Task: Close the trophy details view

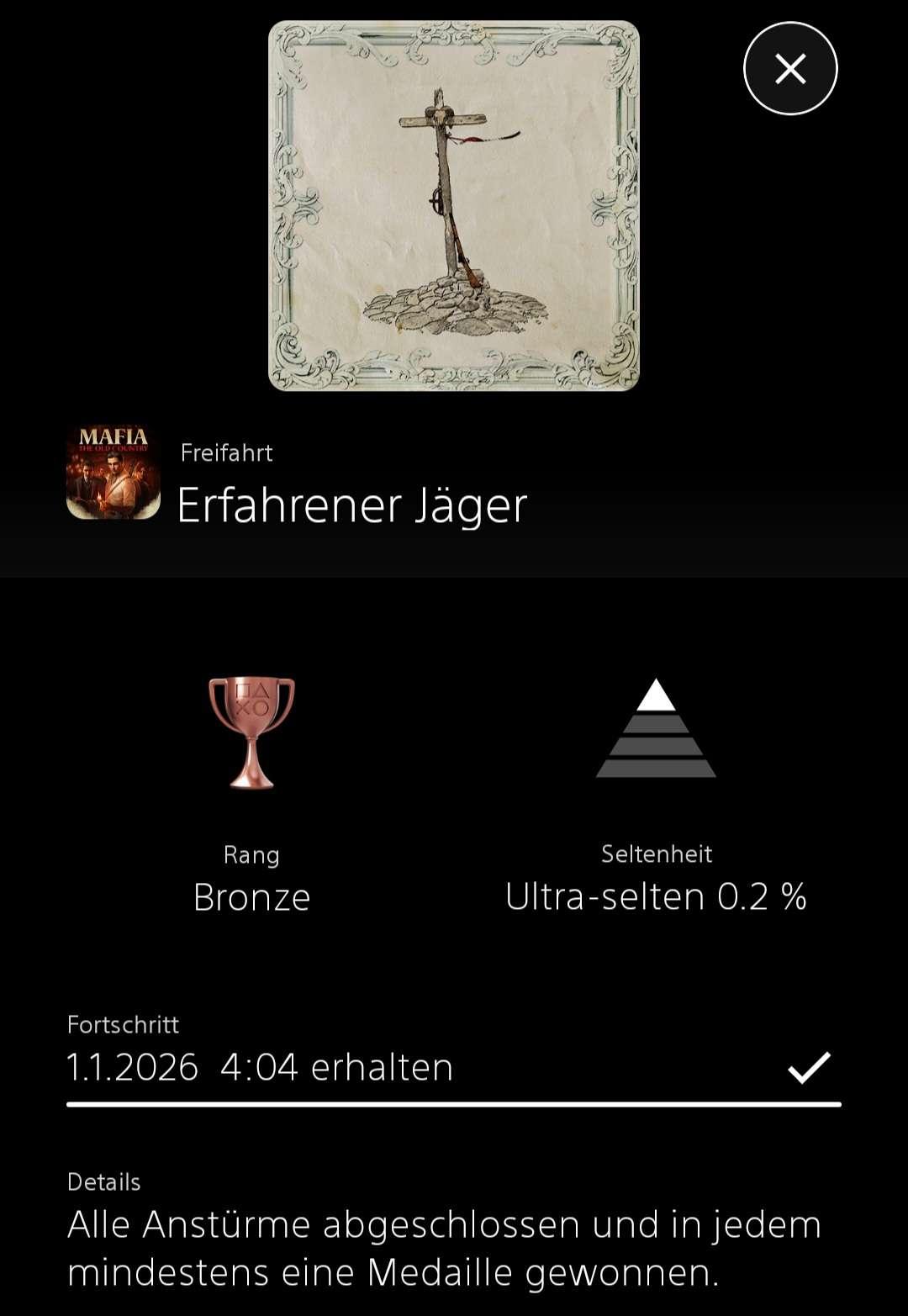Action: (790, 68)
